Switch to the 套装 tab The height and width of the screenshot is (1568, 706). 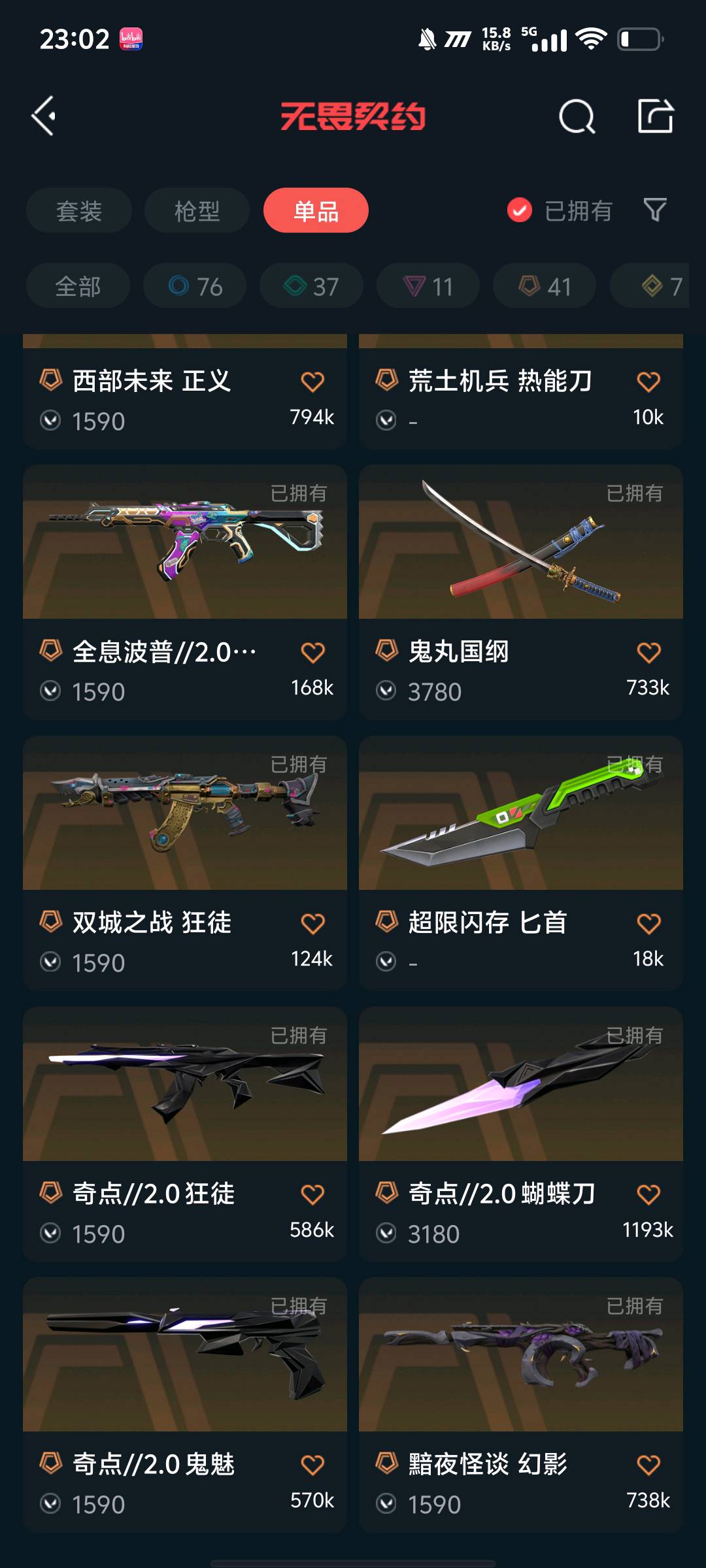pos(79,210)
